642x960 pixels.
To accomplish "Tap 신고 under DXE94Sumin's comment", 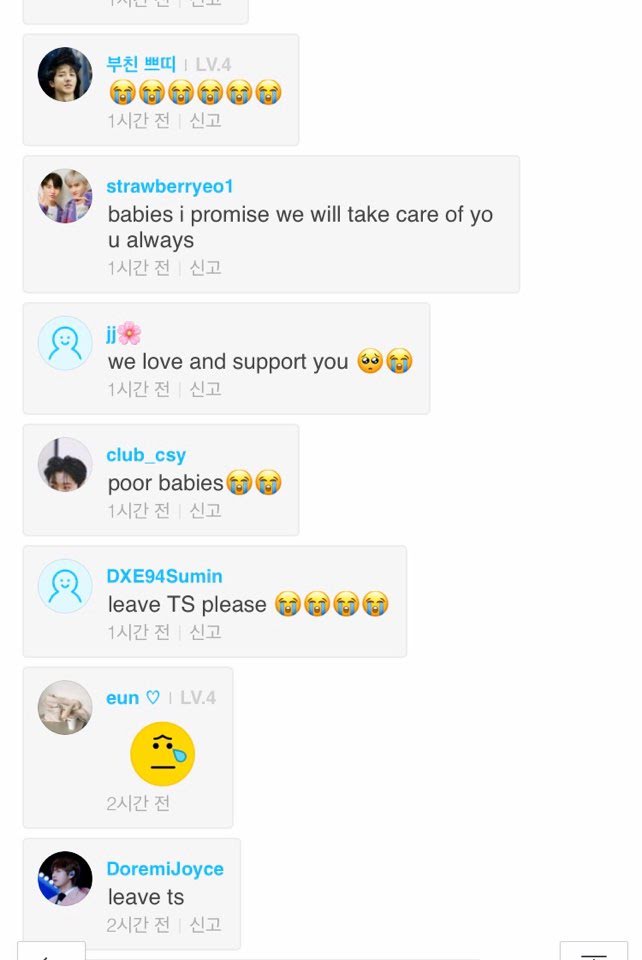I will coord(205,632).
